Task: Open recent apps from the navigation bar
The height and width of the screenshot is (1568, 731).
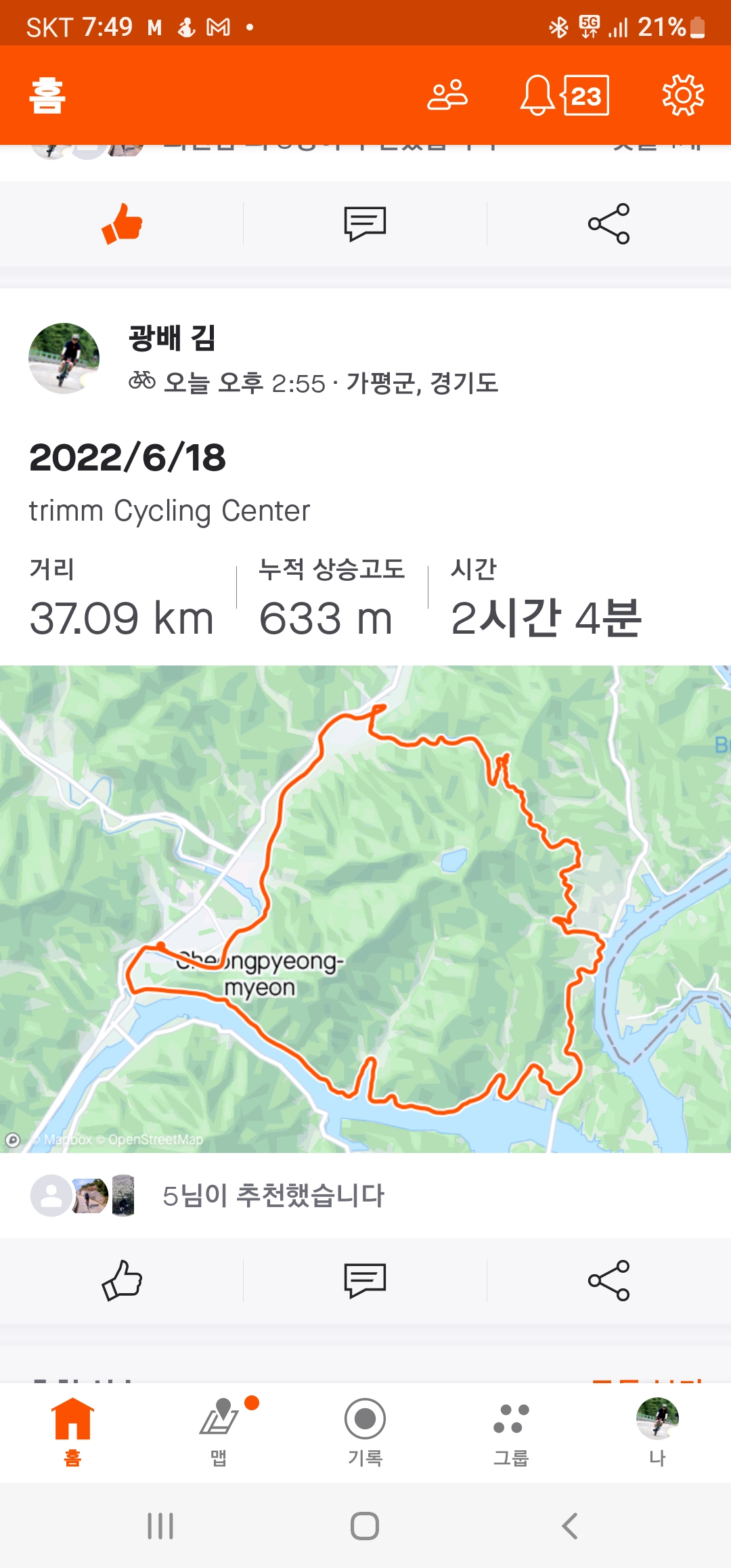Action: pos(160,1526)
